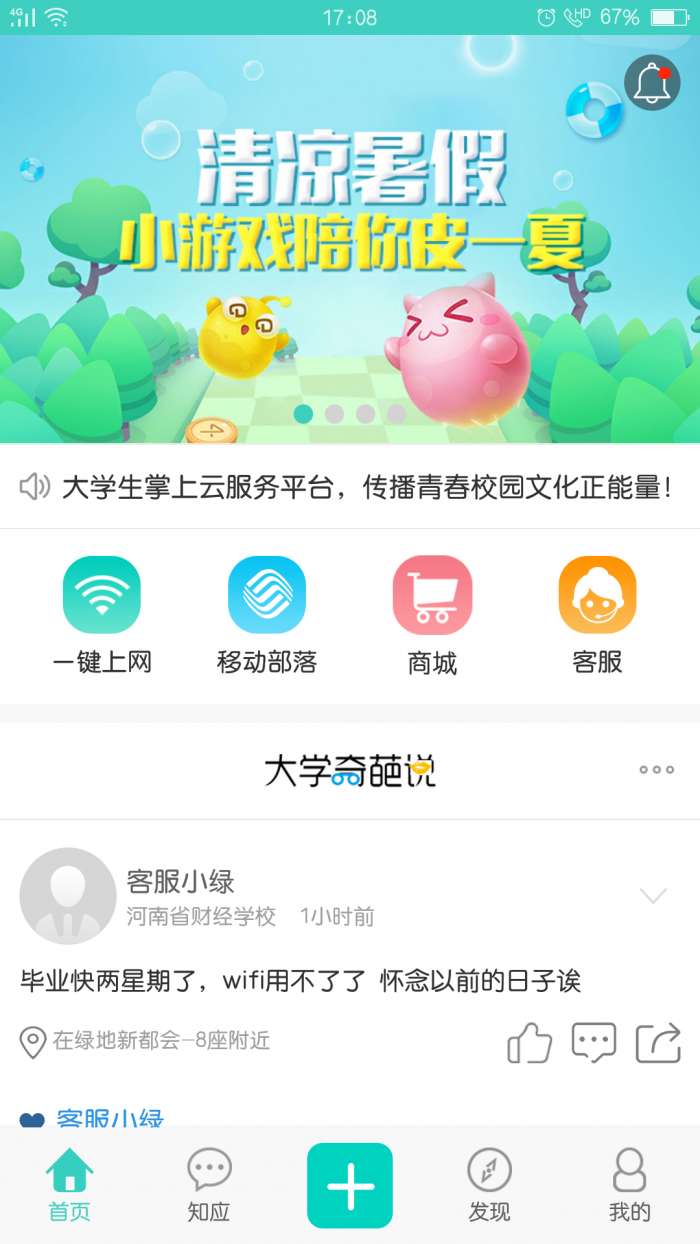Expand the dropdown on 客服小绿's post

[653, 895]
